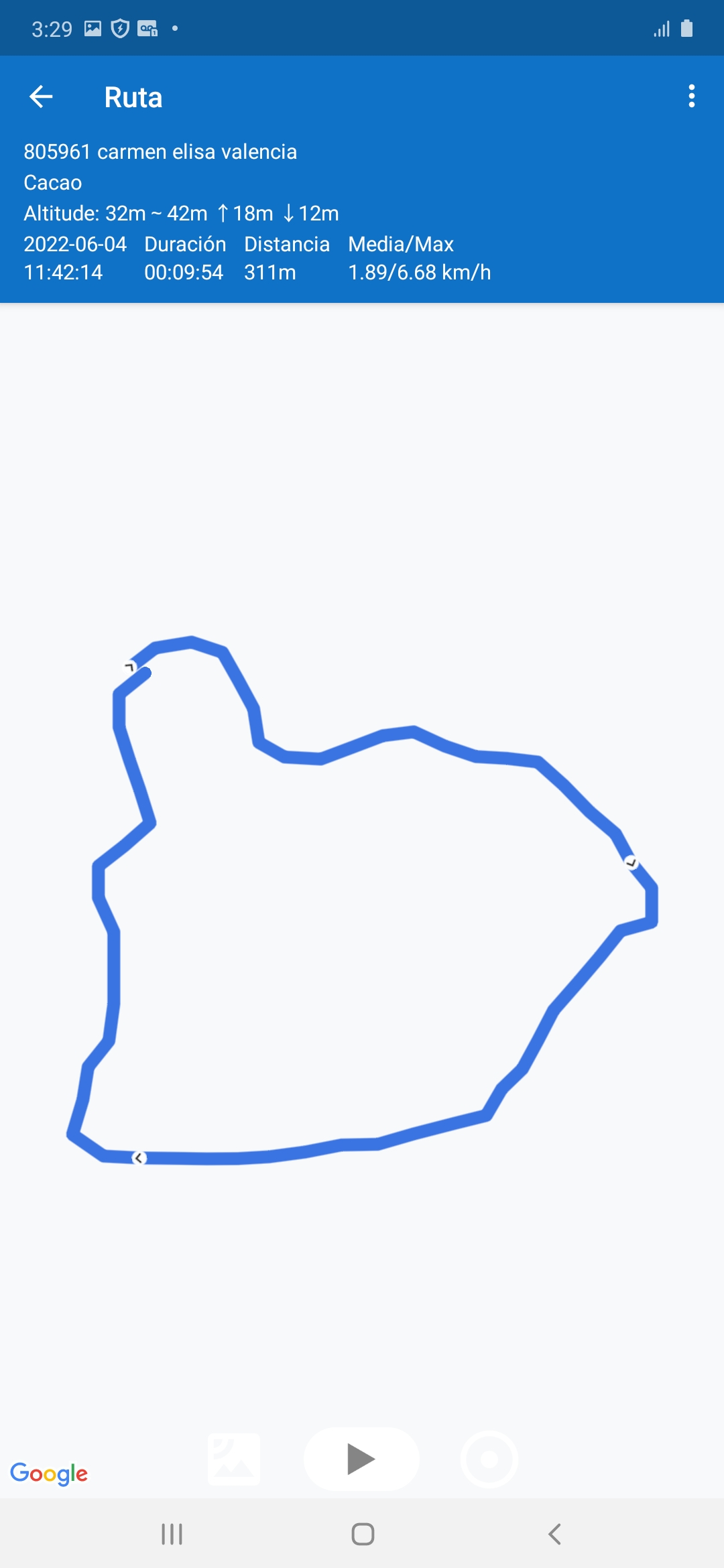Image resolution: width=724 pixels, height=1568 pixels.
Task: Open recent apps
Action: (172, 1534)
